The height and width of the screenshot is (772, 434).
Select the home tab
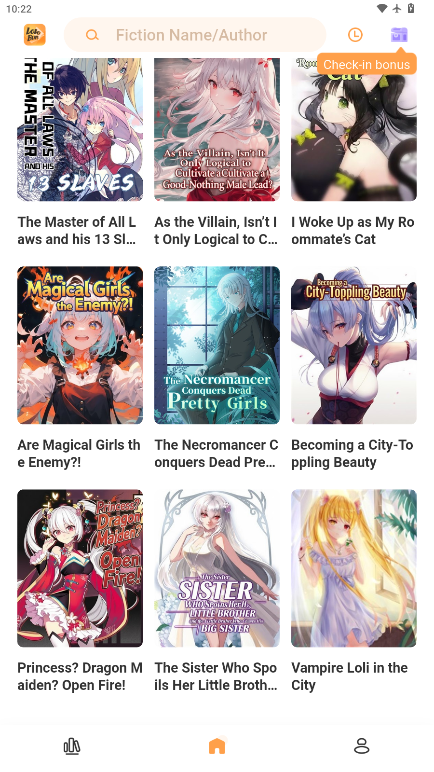[217, 746]
